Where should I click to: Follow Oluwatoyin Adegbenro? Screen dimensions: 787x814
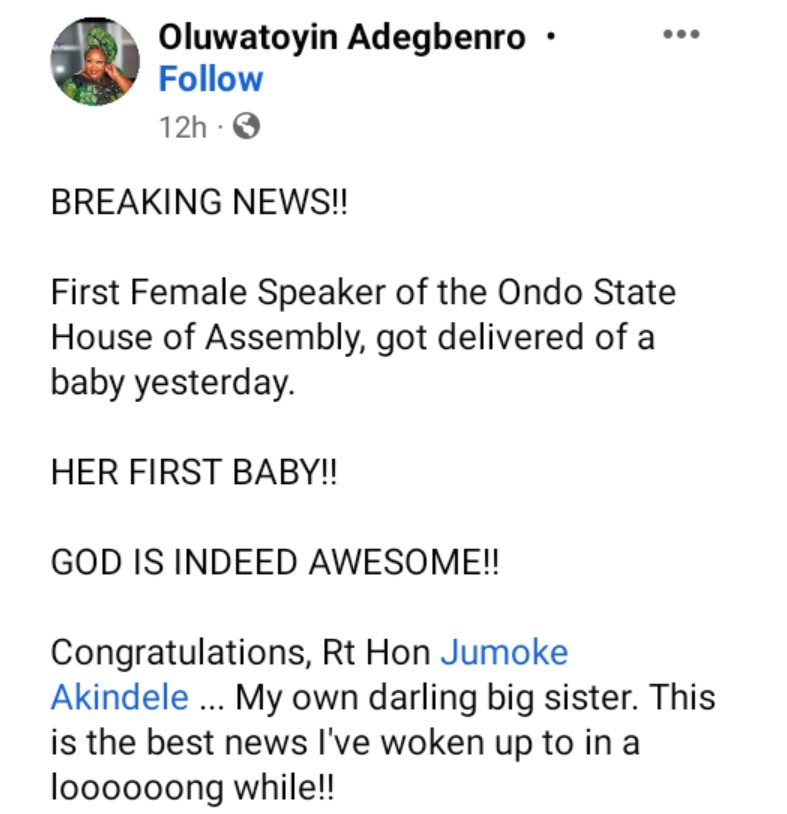[x=211, y=80]
